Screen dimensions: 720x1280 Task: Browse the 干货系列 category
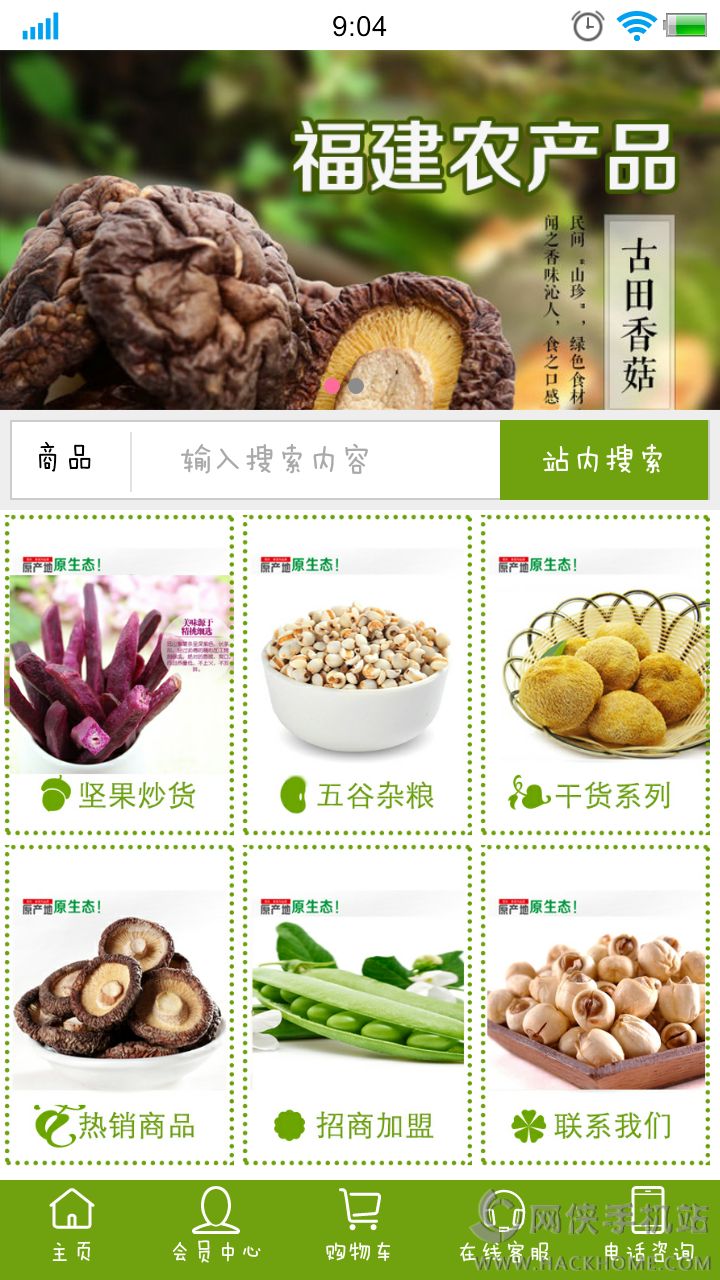(x=596, y=676)
